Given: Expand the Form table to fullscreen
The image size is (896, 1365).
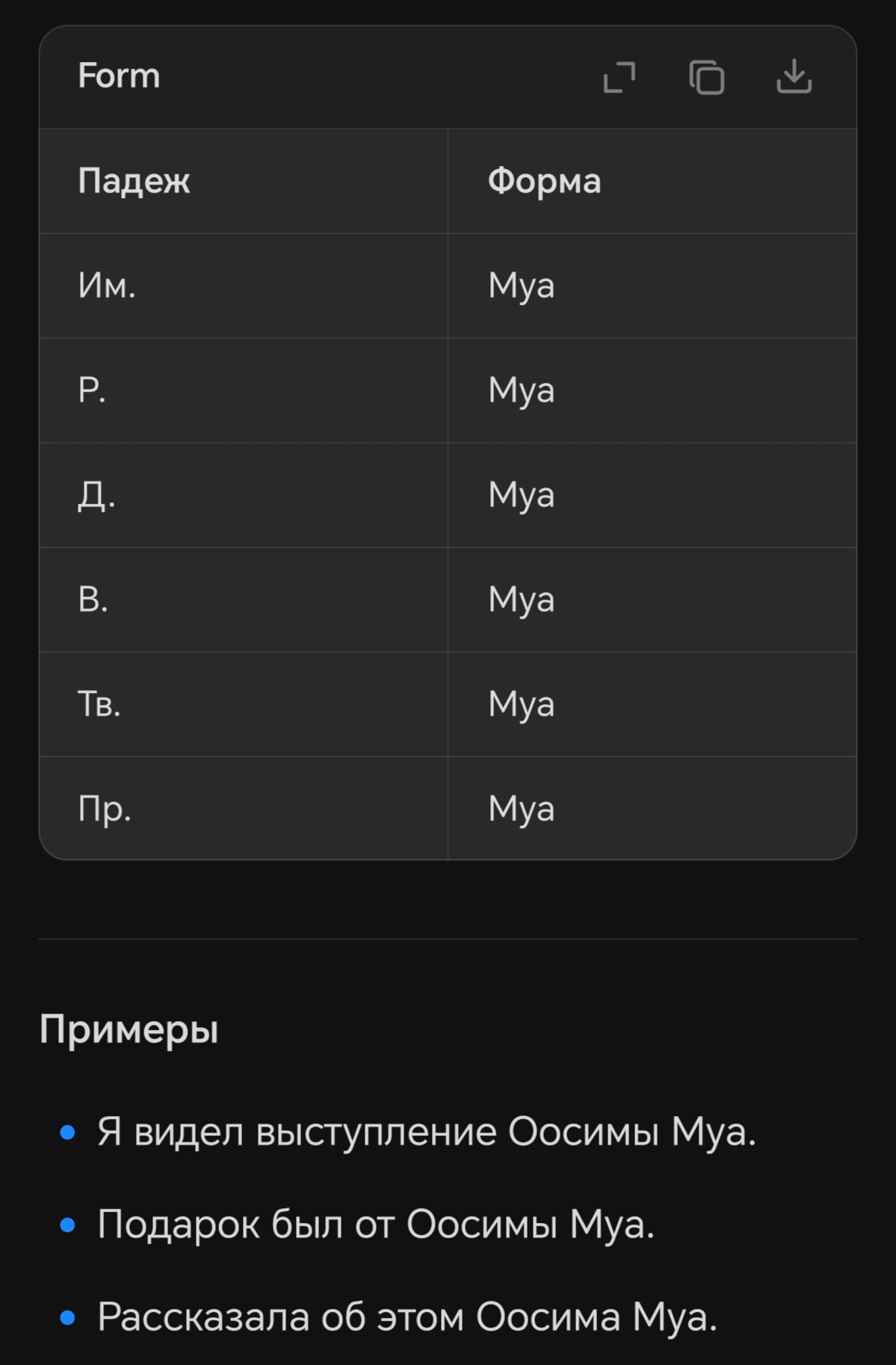Looking at the screenshot, I should [619, 77].
